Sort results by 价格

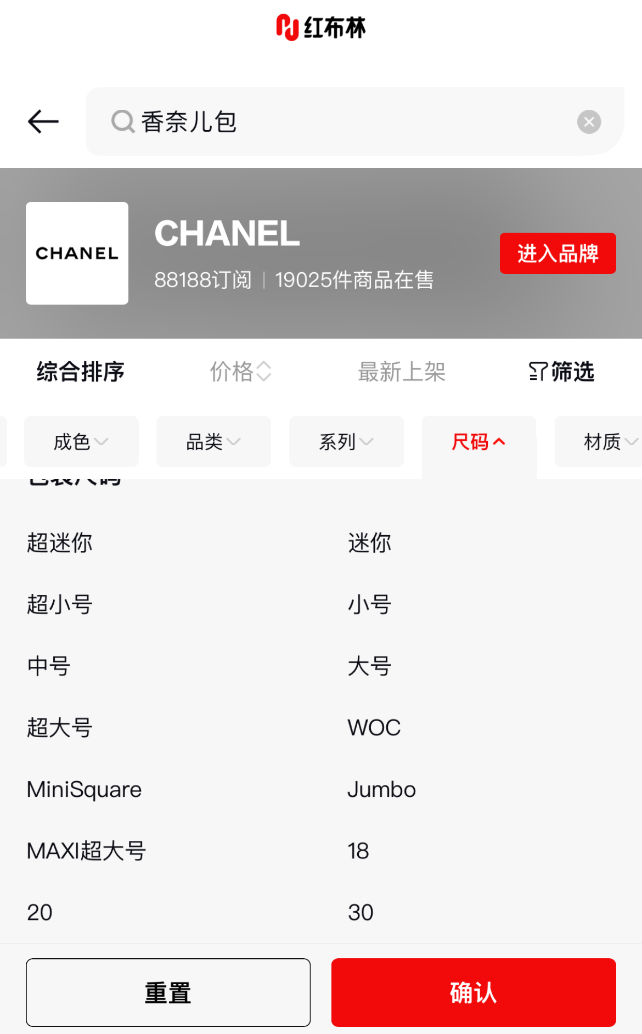click(x=241, y=372)
